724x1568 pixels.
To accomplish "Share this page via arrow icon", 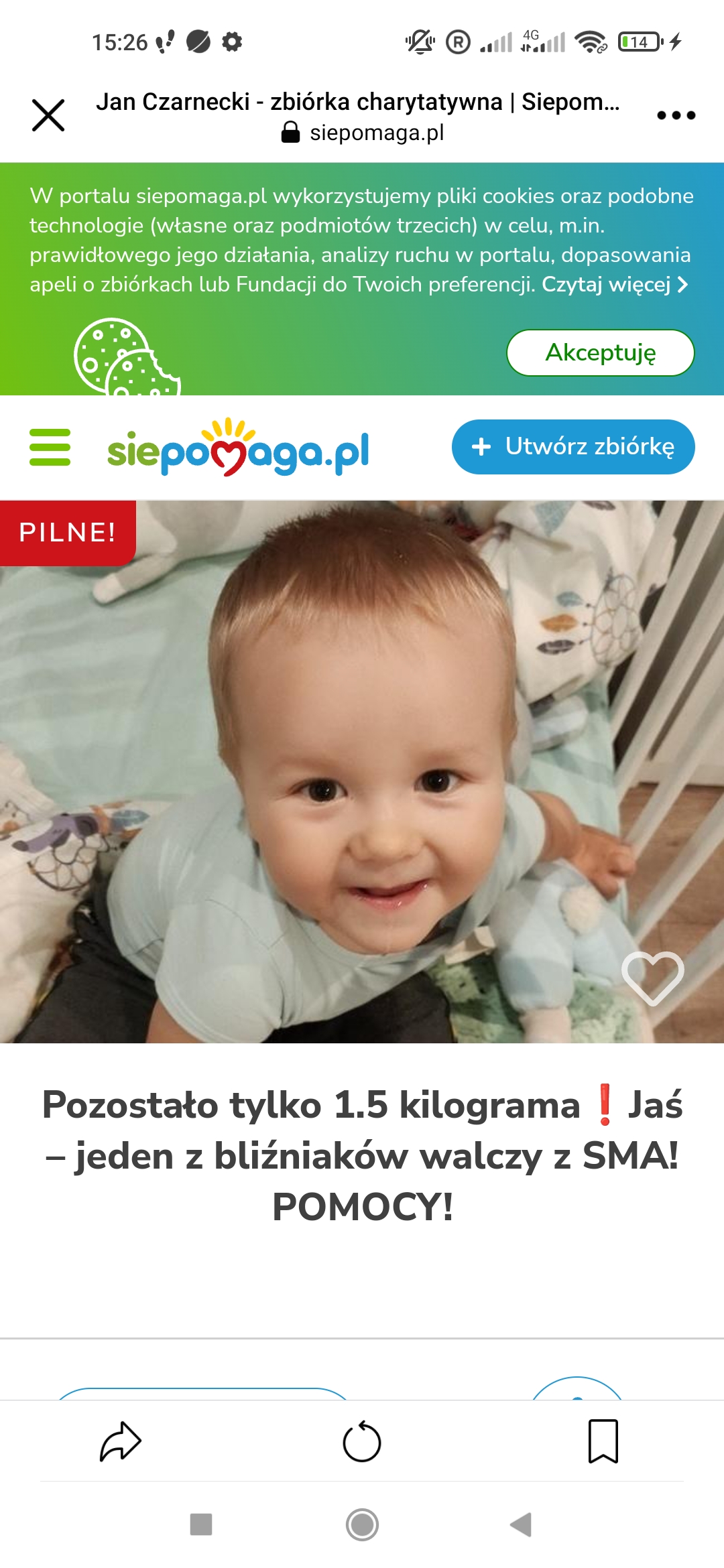I will tap(121, 1441).
